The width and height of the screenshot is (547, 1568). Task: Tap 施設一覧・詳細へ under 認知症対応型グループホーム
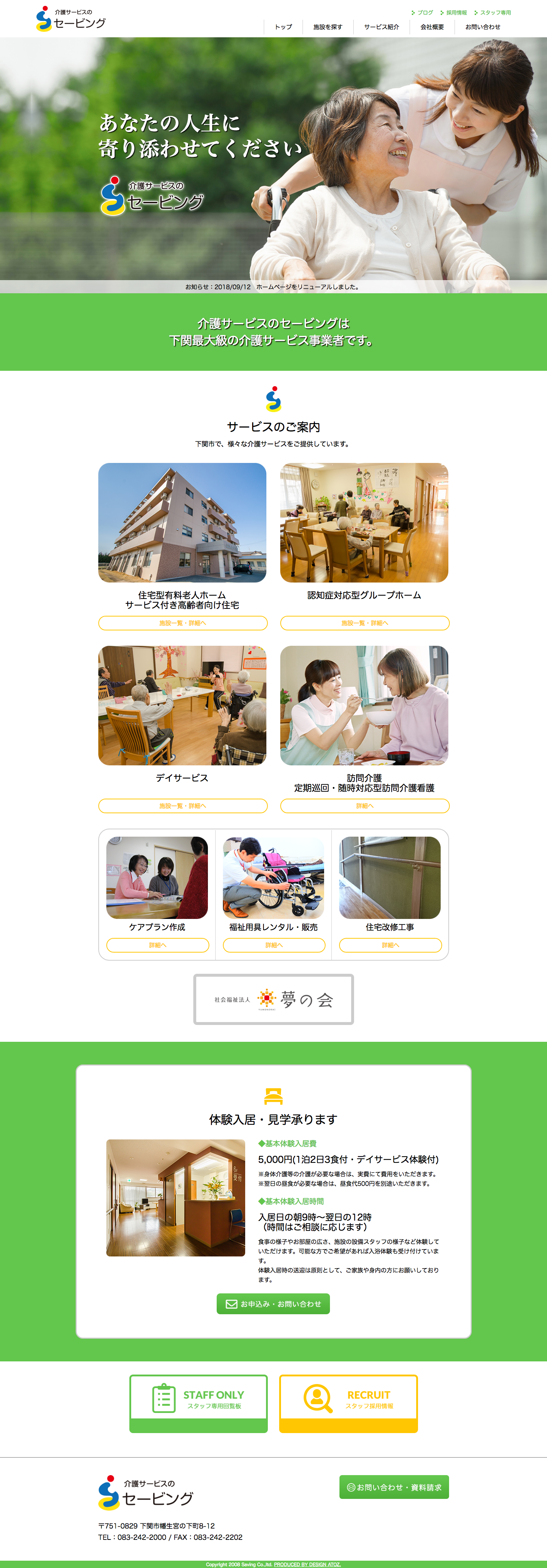coord(364,623)
